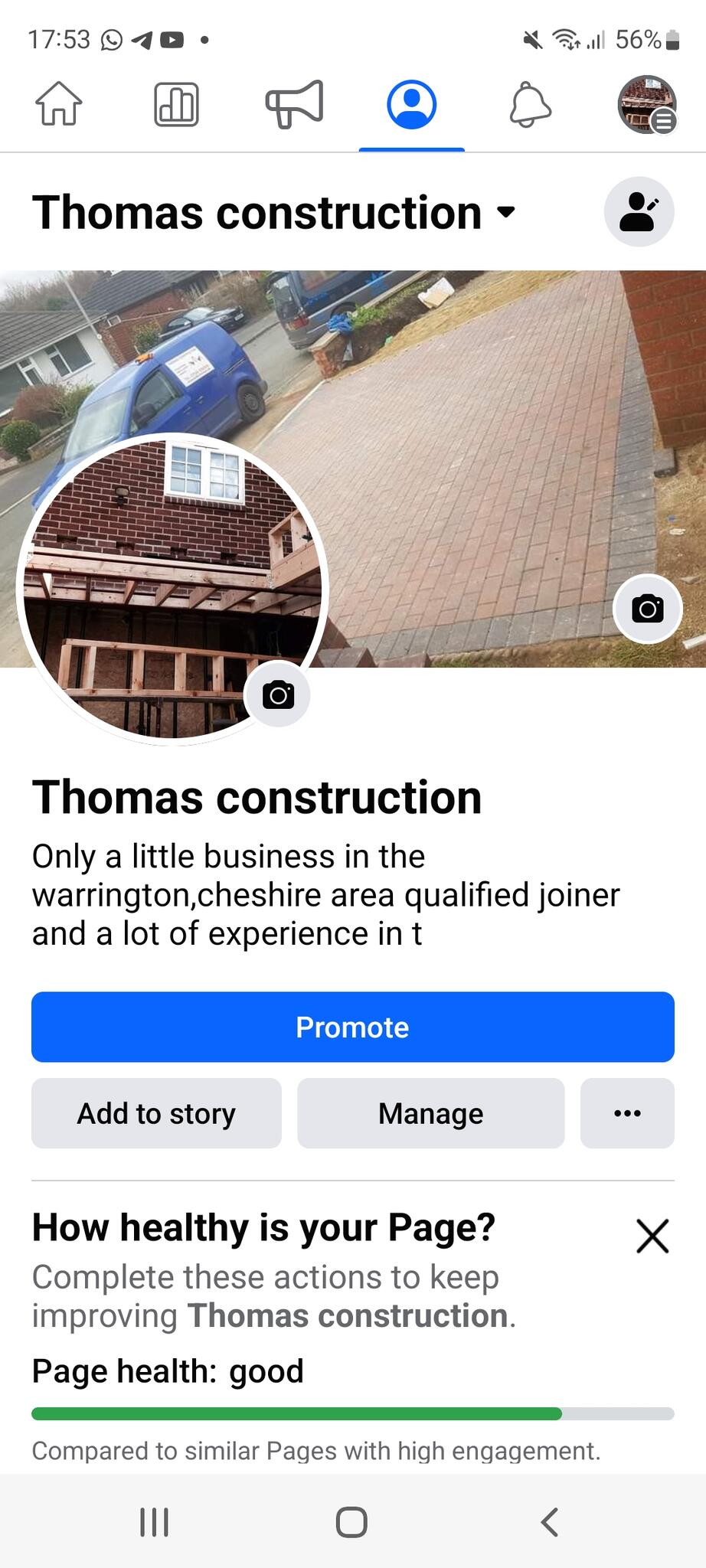Open the Insights chart icon
The width and height of the screenshot is (706, 1568).
click(176, 106)
